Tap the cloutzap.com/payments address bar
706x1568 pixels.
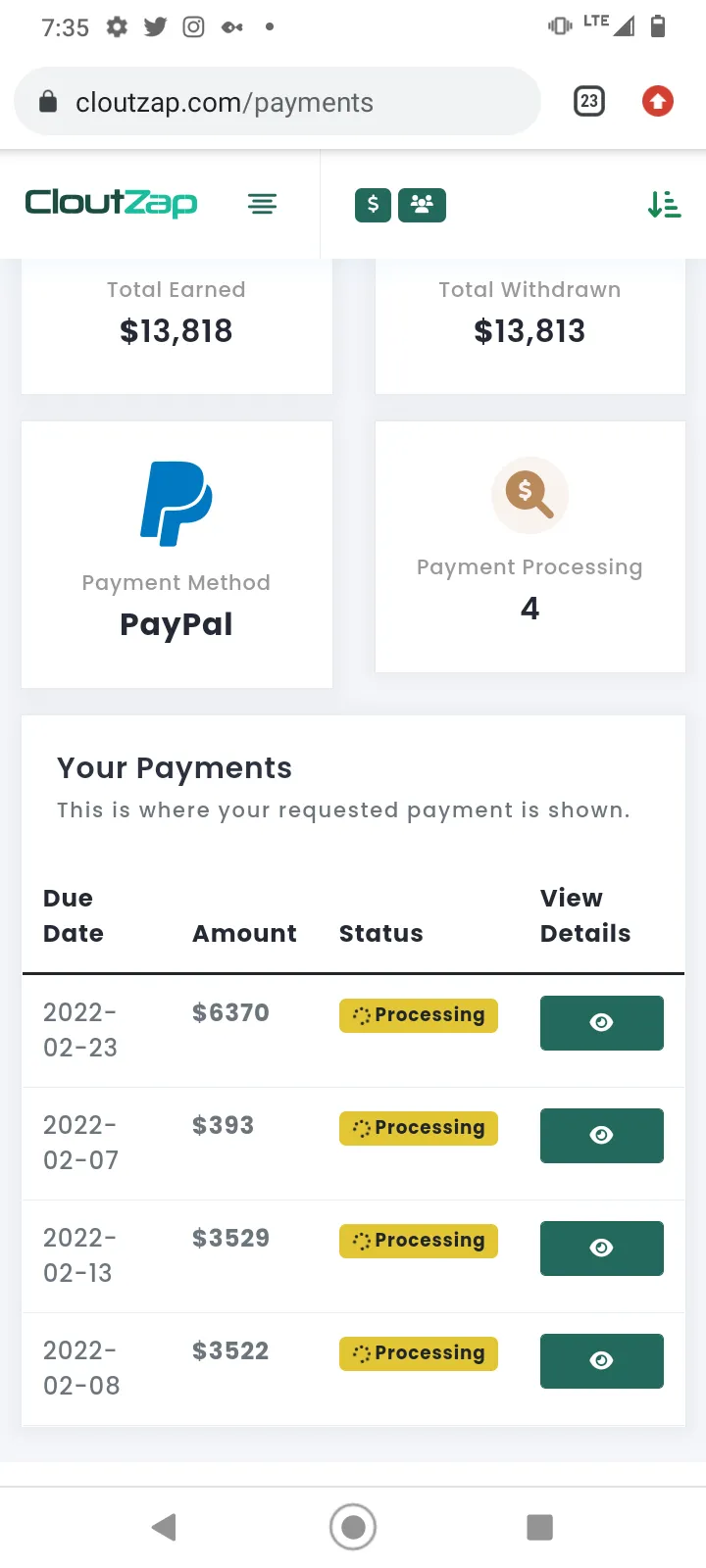(x=277, y=102)
